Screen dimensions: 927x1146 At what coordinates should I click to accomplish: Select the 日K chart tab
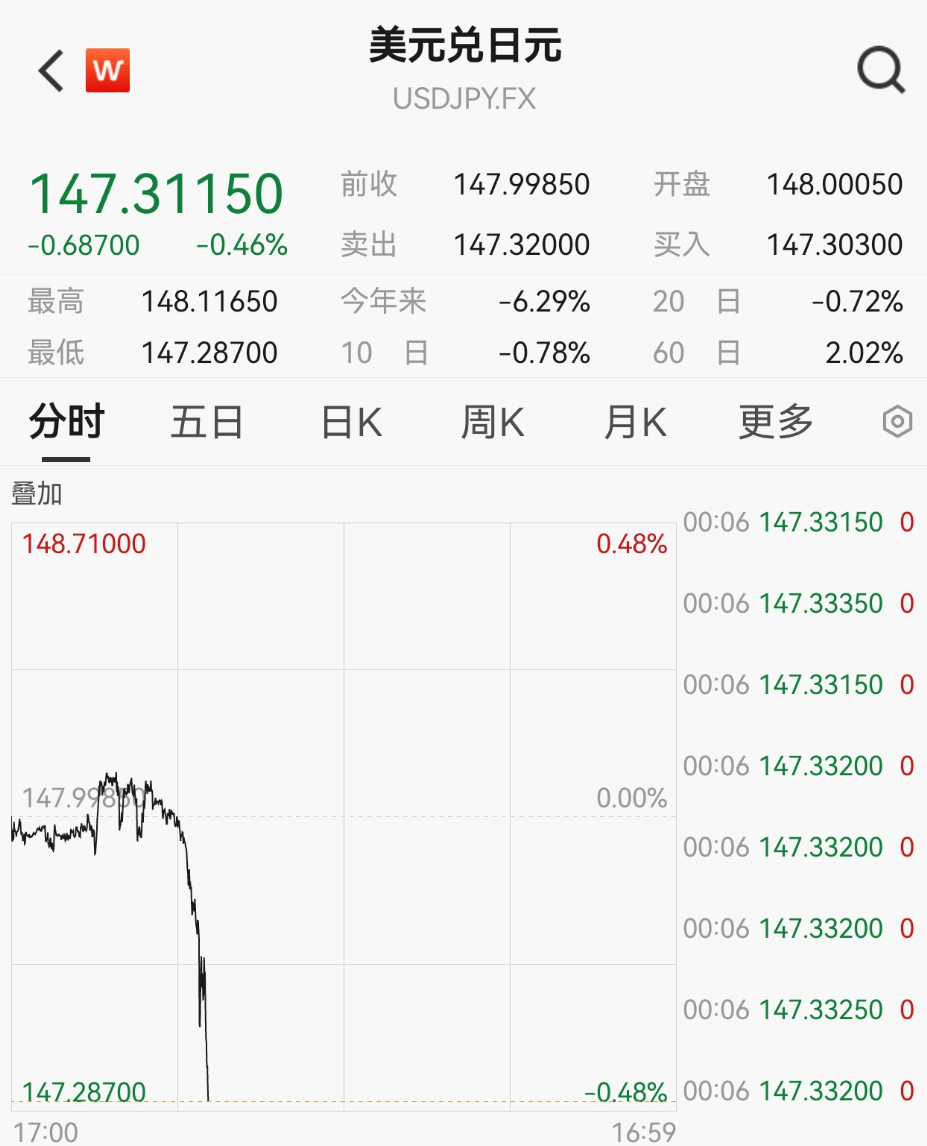(351, 423)
